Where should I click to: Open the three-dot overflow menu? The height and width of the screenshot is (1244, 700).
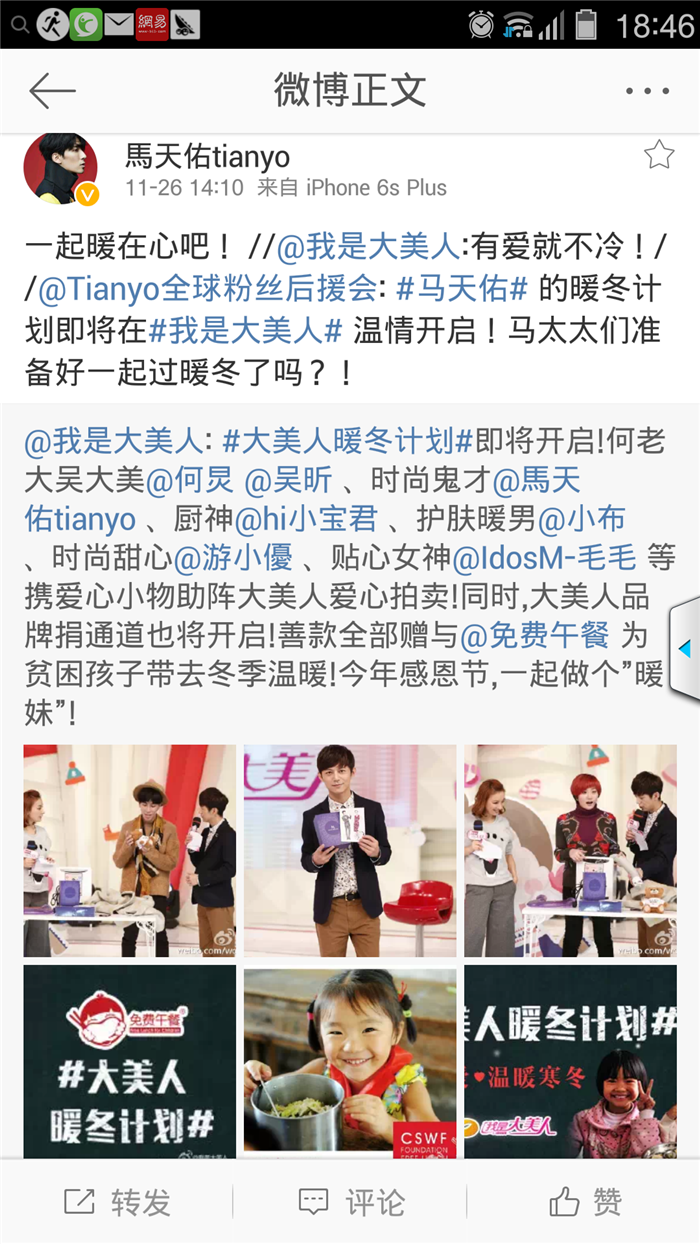click(x=647, y=91)
